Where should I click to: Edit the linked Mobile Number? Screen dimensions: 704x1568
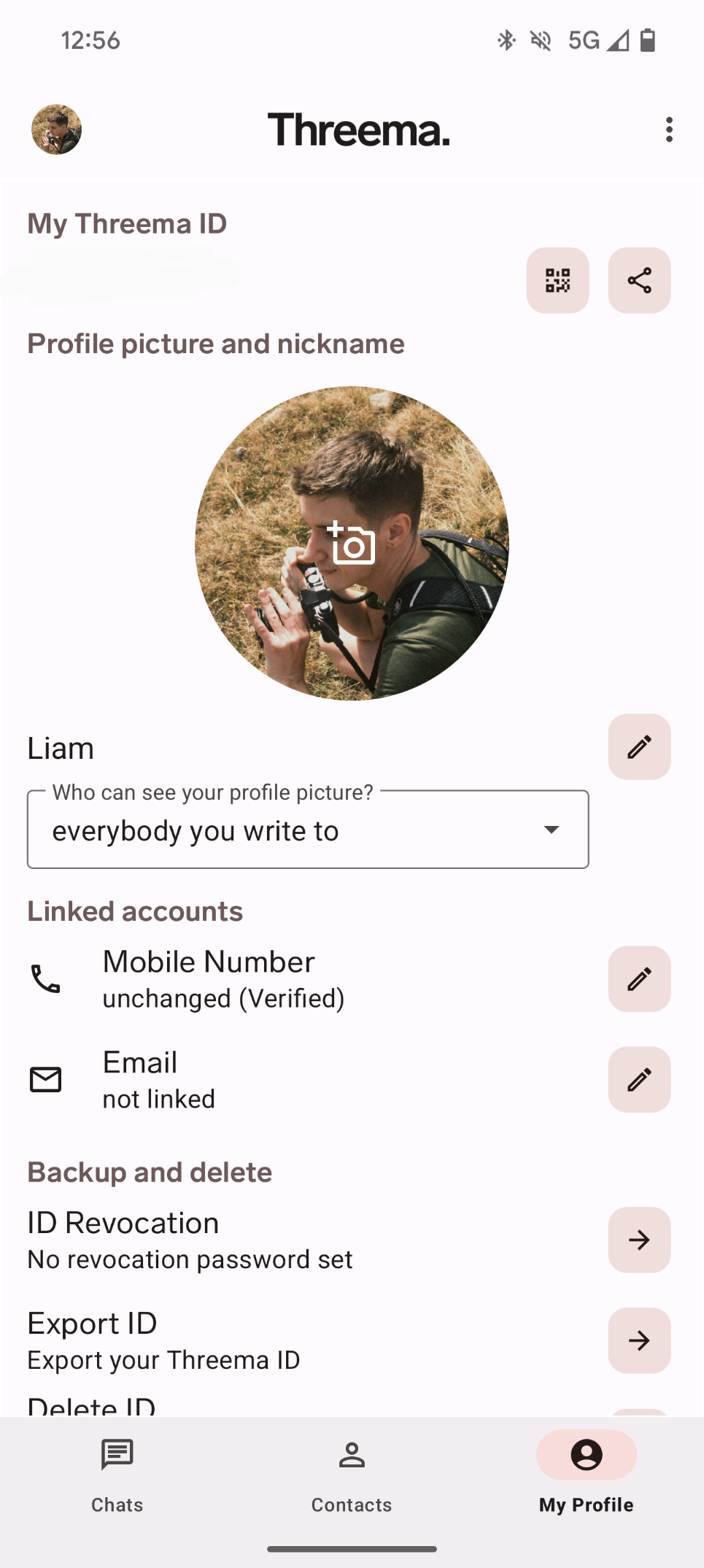(640, 979)
